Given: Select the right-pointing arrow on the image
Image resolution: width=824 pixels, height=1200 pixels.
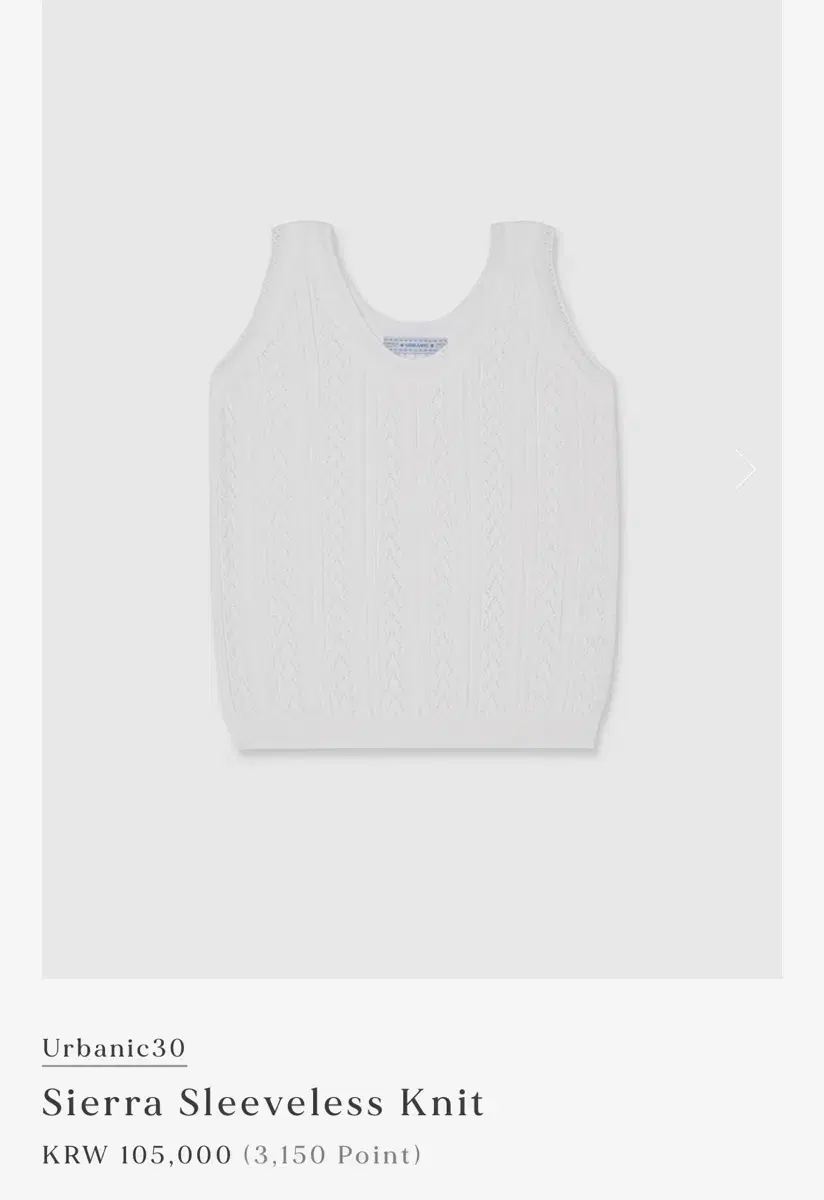Looking at the screenshot, I should point(747,469).
